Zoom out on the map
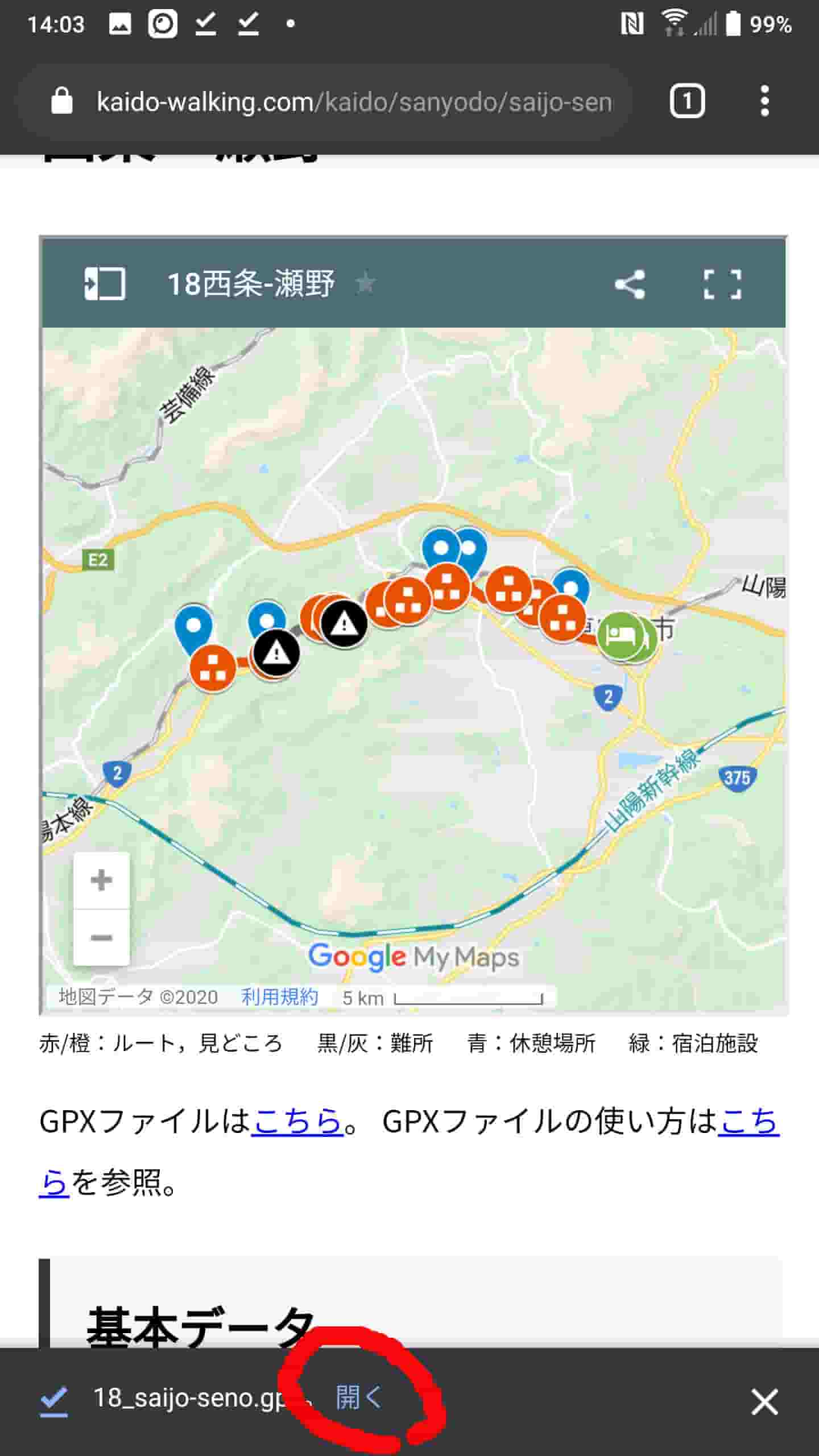 tap(101, 937)
